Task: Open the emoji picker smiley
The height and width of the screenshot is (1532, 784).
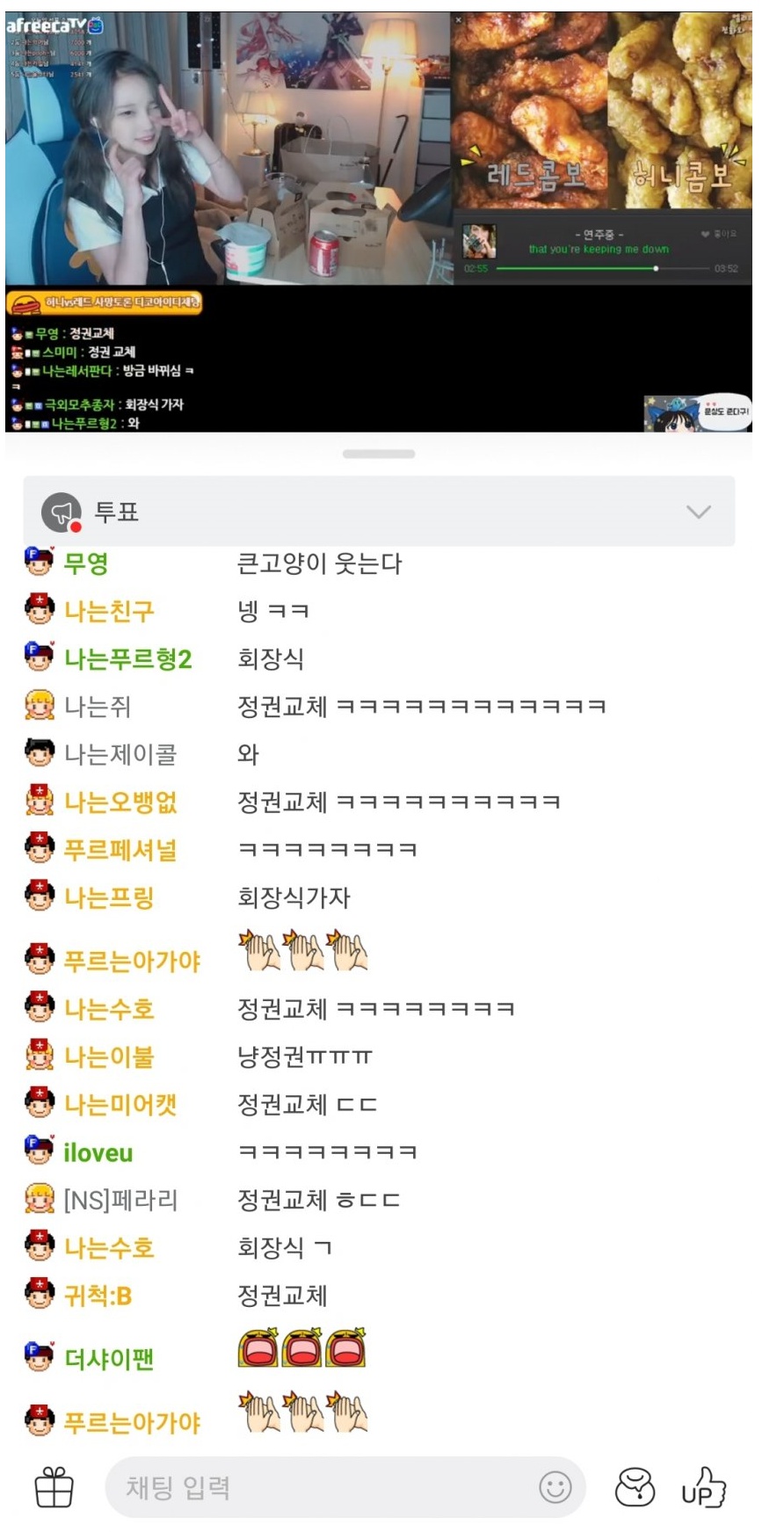Action: (555, 1487)
